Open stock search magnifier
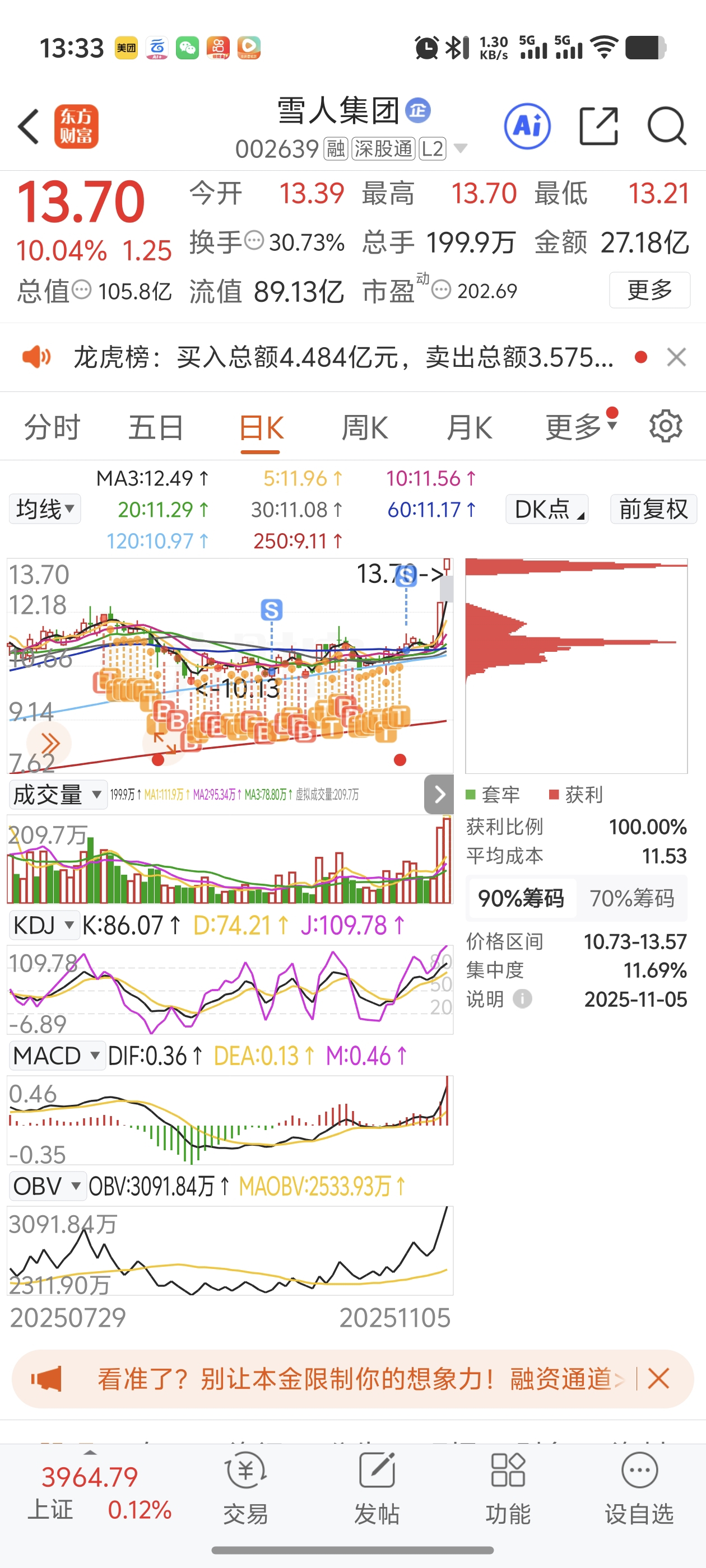This screenshot has width=706, height=1568. (666, 127)
